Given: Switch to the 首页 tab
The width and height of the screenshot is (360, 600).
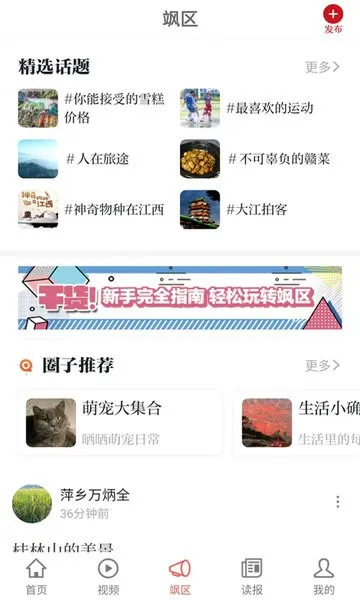Looking at the screenshot, I should [36, 577].
